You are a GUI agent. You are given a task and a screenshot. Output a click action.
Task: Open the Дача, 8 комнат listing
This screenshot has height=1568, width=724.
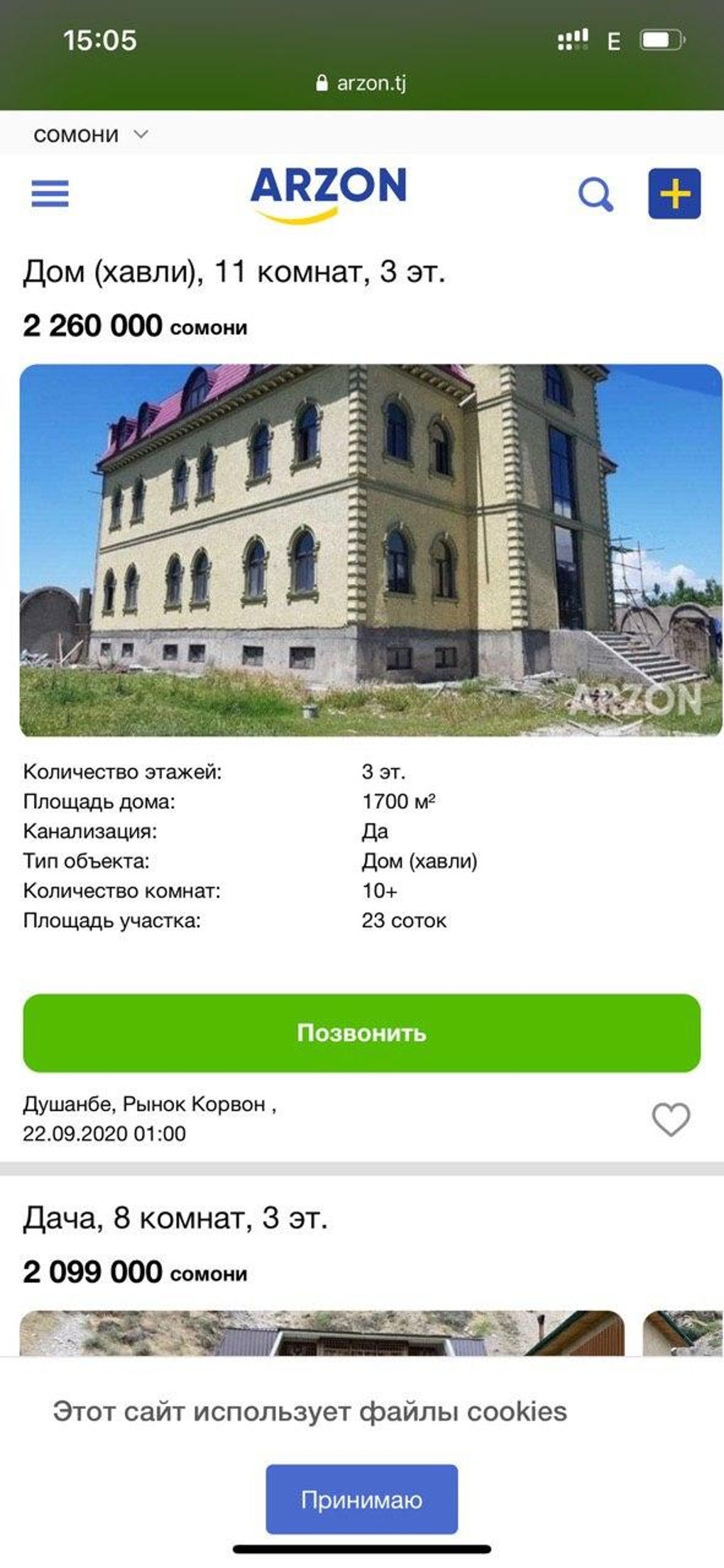[x=175, y=1218]
